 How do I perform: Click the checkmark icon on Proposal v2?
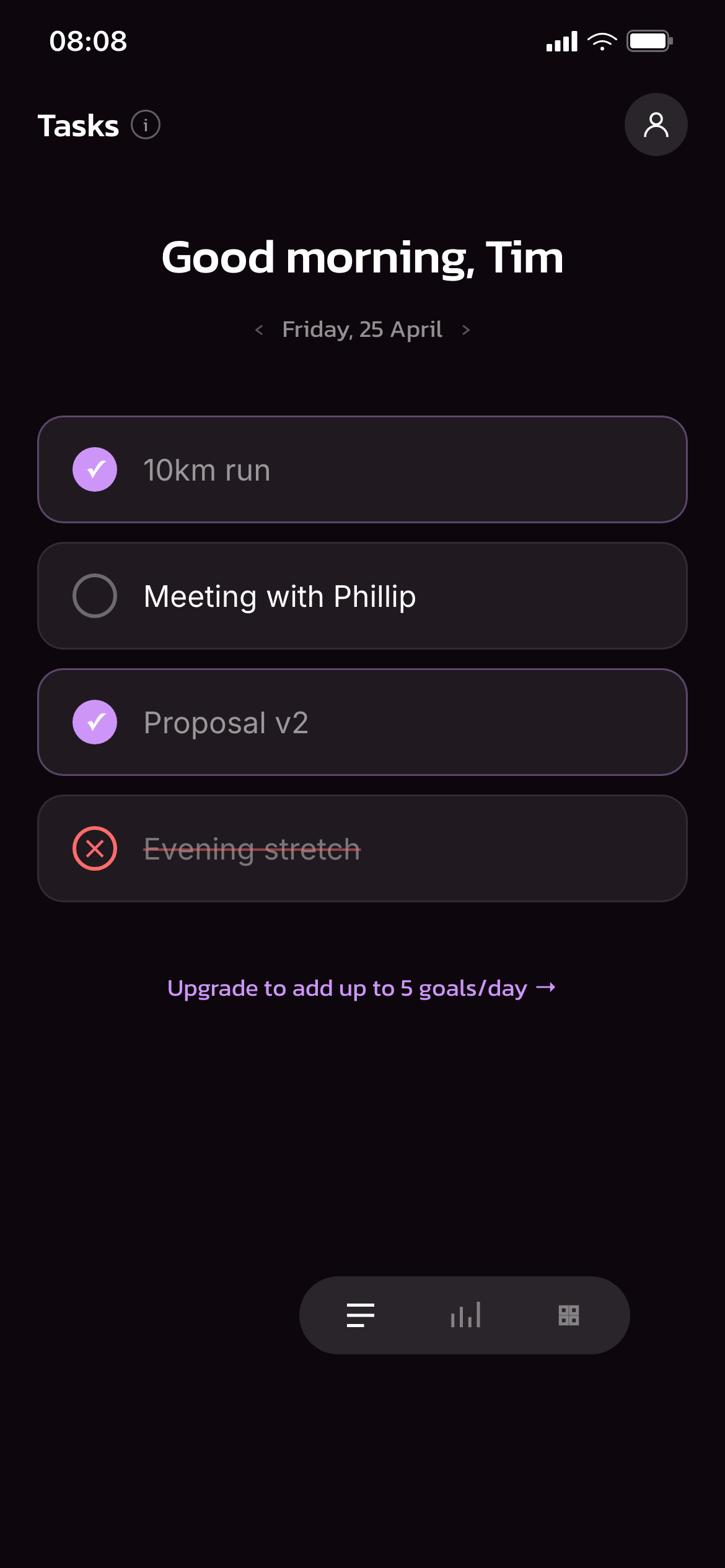point(95,722)
